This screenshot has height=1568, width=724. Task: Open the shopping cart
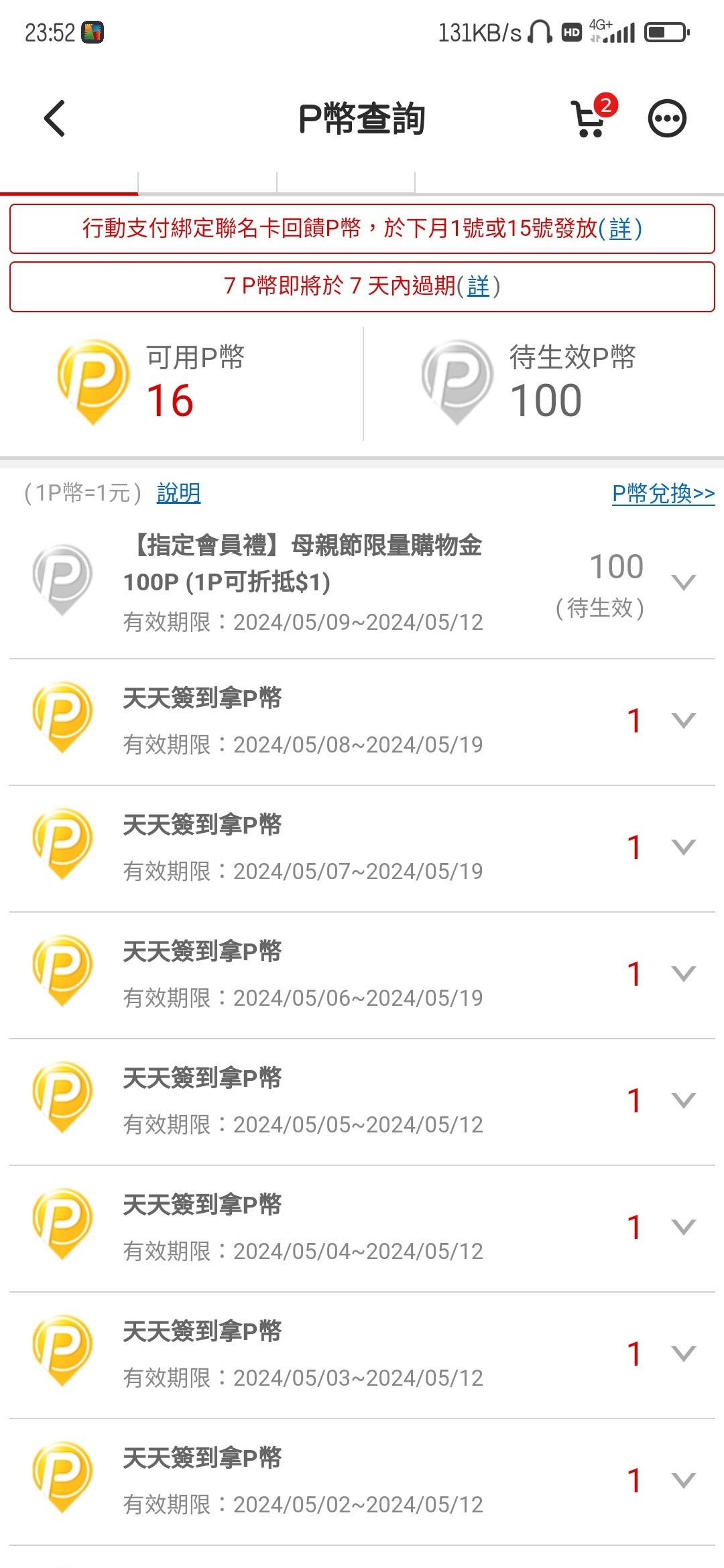coord(590,119)
